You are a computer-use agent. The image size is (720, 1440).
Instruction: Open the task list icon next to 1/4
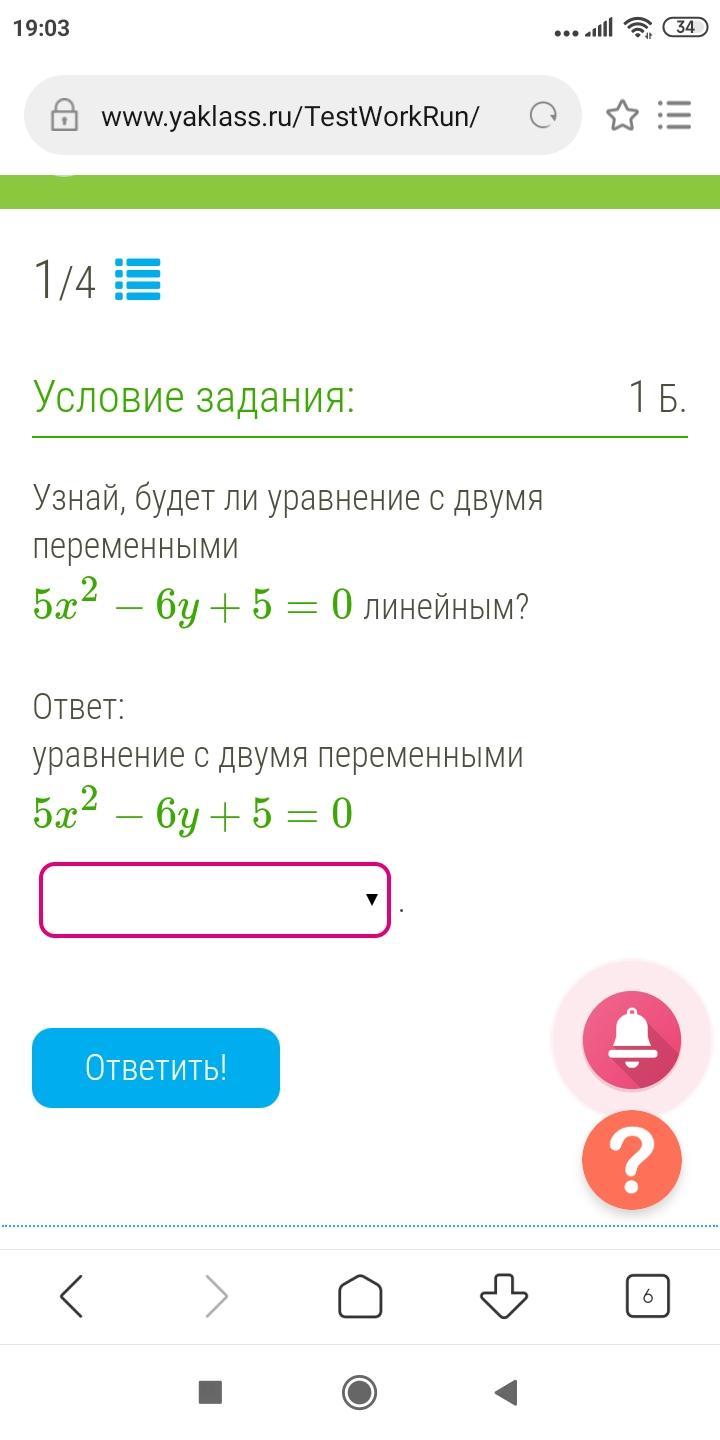coord(138,280)
